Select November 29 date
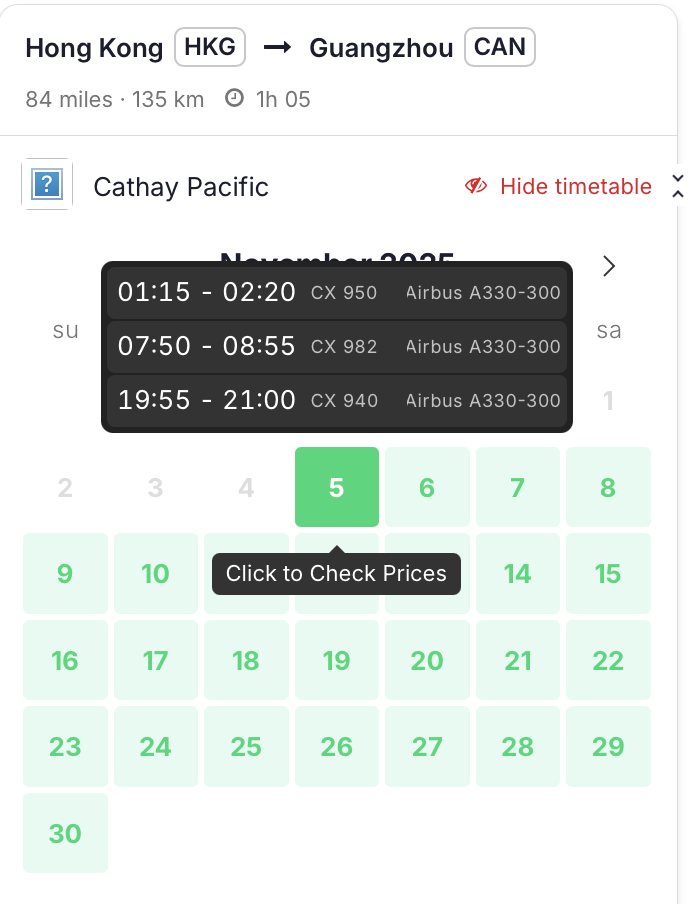694x904 pixels. [608, 746]
